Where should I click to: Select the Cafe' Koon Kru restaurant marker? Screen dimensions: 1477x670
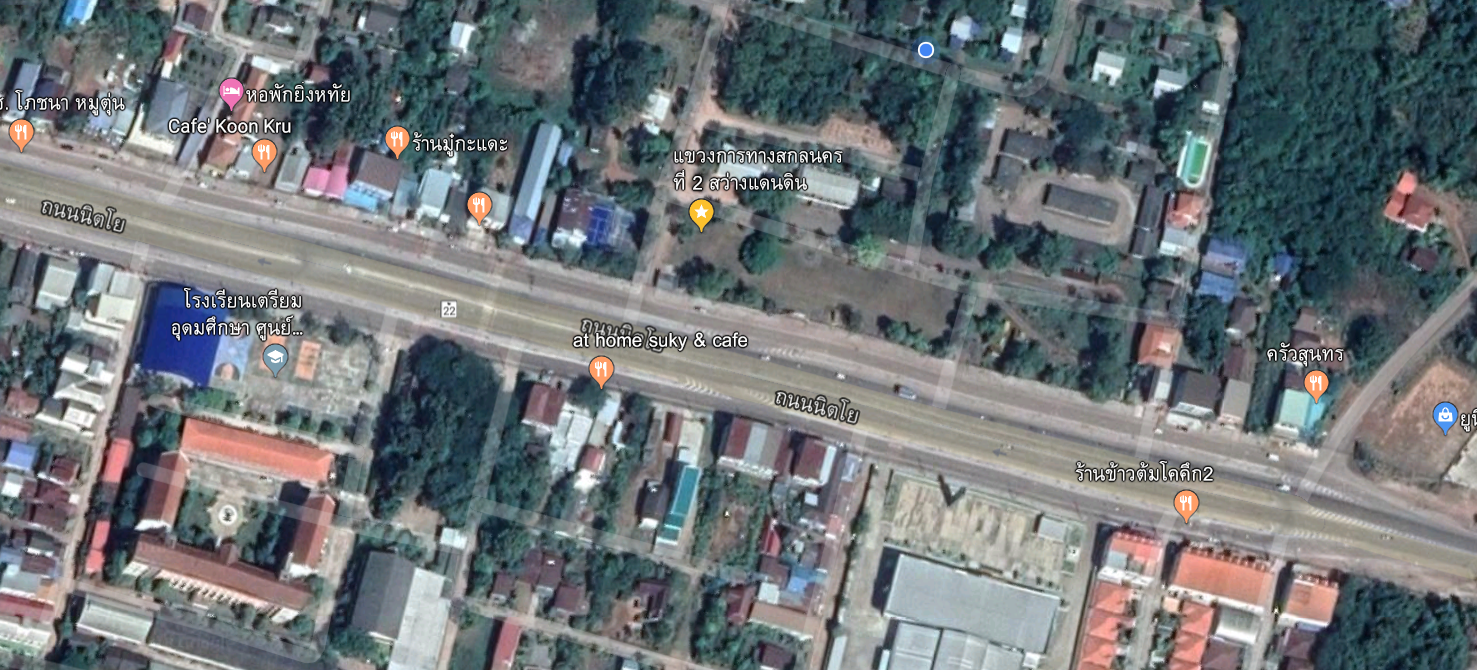[264, 153]
